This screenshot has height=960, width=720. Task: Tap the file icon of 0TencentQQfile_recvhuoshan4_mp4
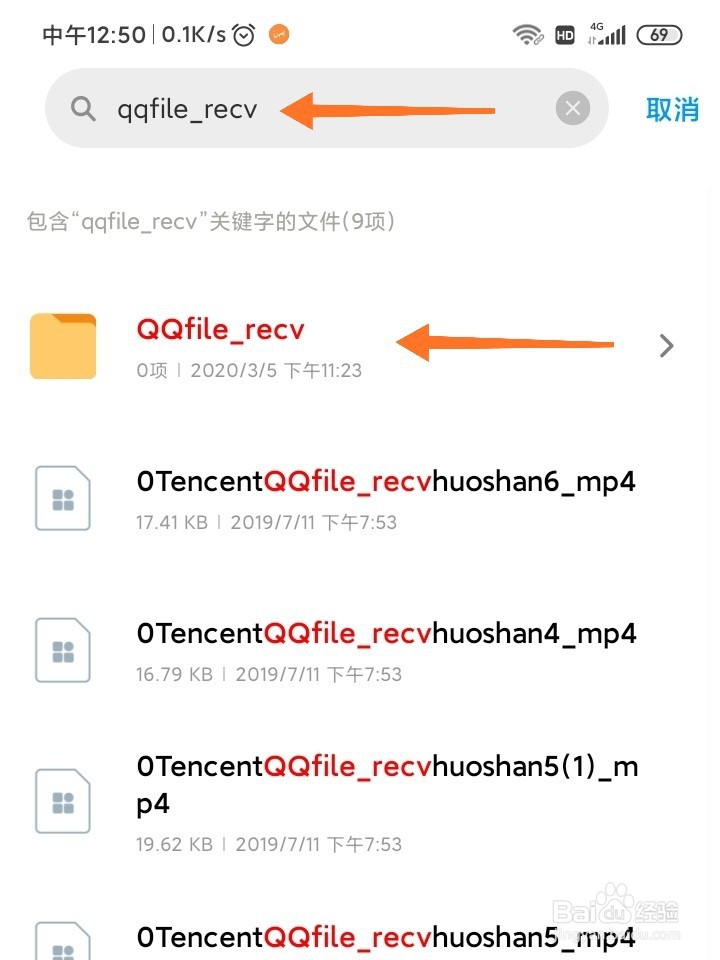point(62,649)
